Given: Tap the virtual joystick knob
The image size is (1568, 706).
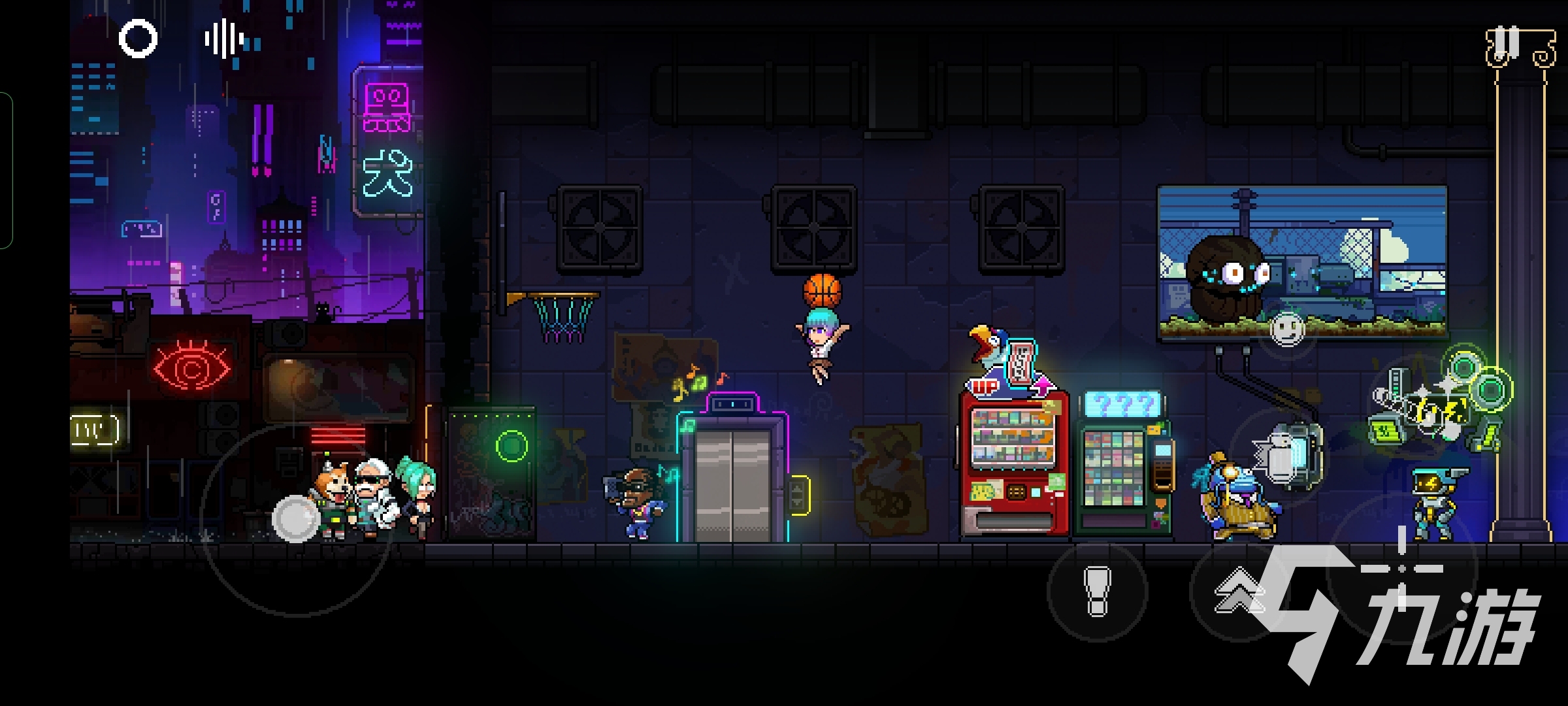Looking at the screenshot, I should pyautogui.click(x=295, y=518).
